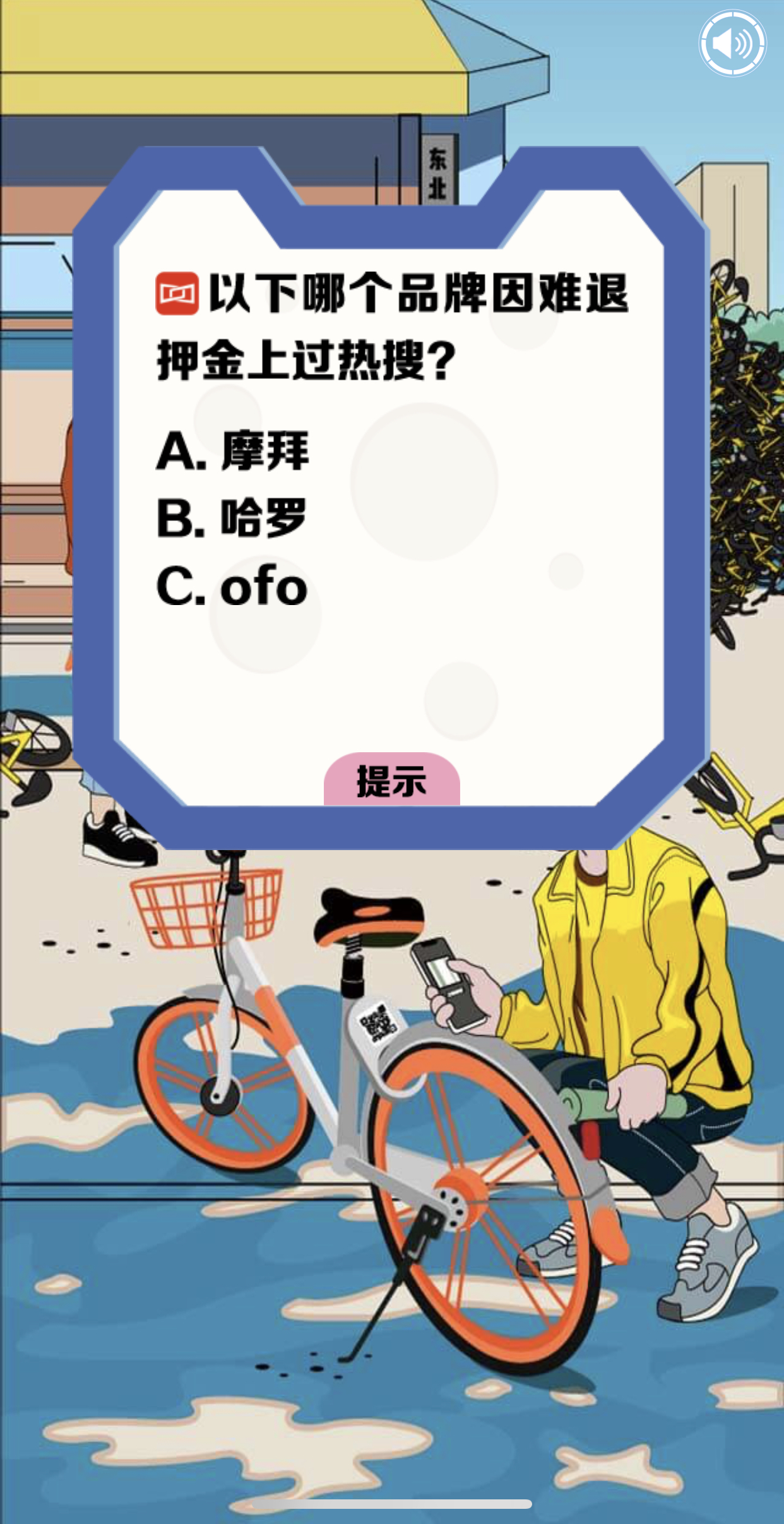Choose answer B. 哈罗
Screen dimensions: 784x1524
tap(232, 518)
